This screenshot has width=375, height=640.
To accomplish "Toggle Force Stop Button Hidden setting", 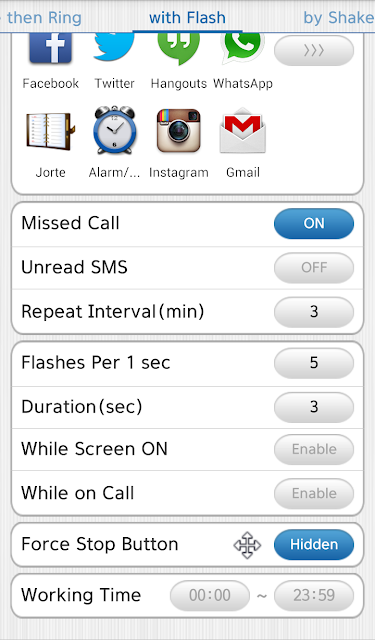I will pyautogui.click(x=314, y=544).
